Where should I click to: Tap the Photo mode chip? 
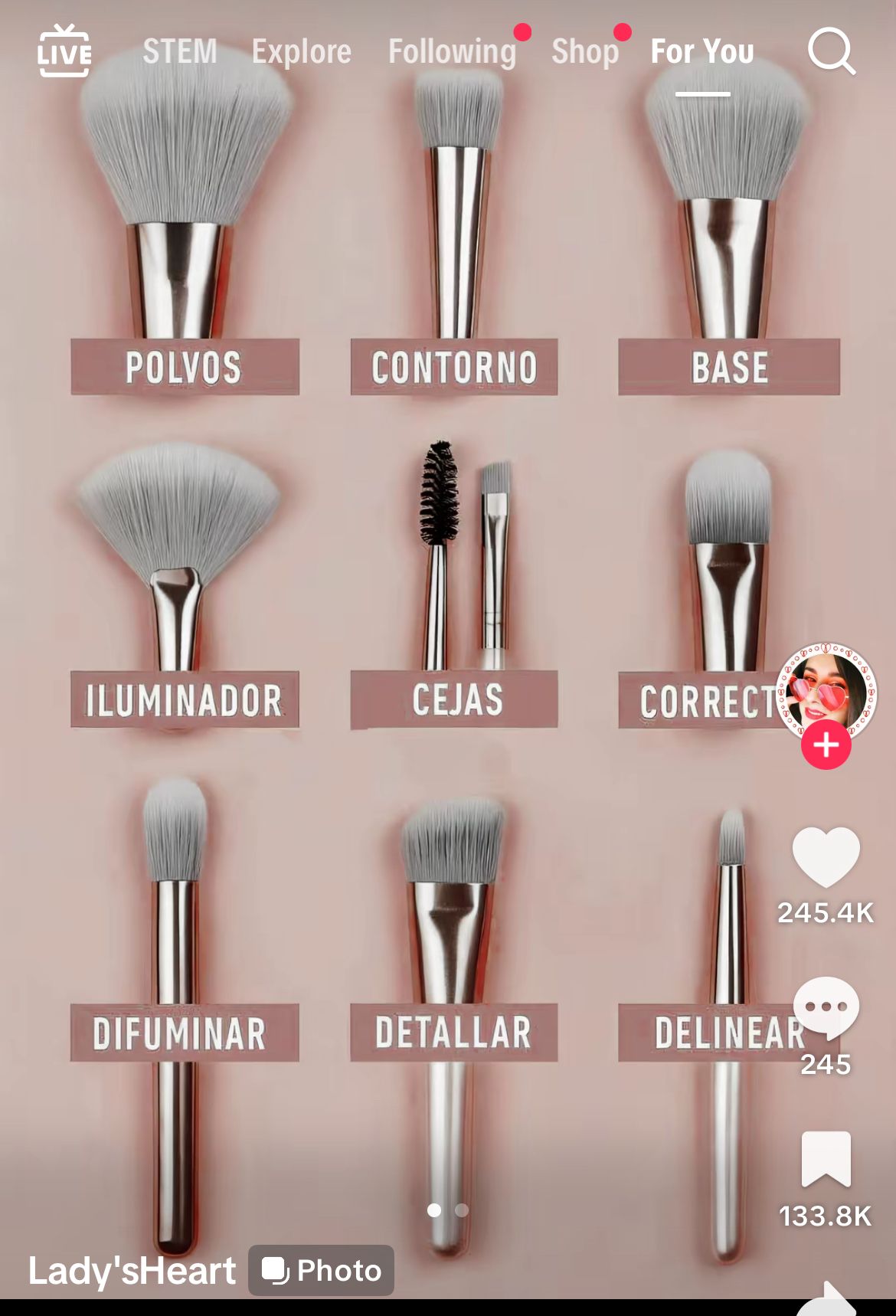321,1271
